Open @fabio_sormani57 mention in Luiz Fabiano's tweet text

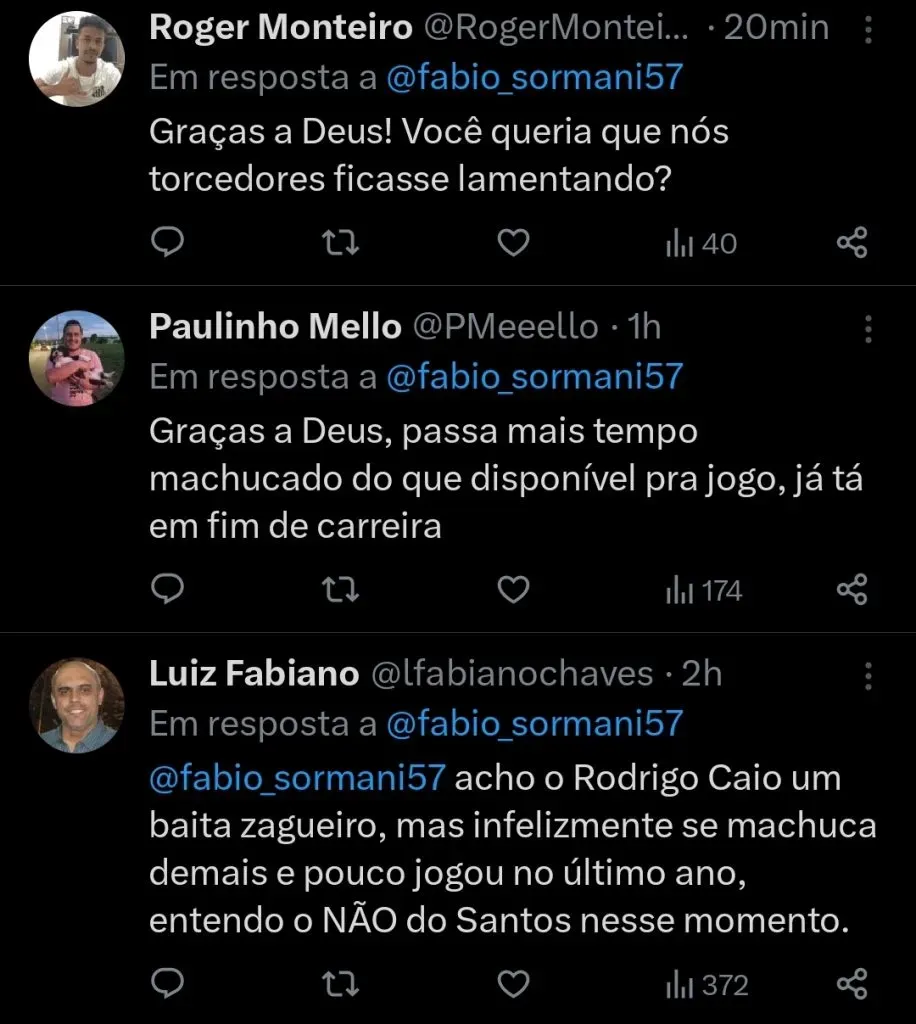click(x=296, y=779)
